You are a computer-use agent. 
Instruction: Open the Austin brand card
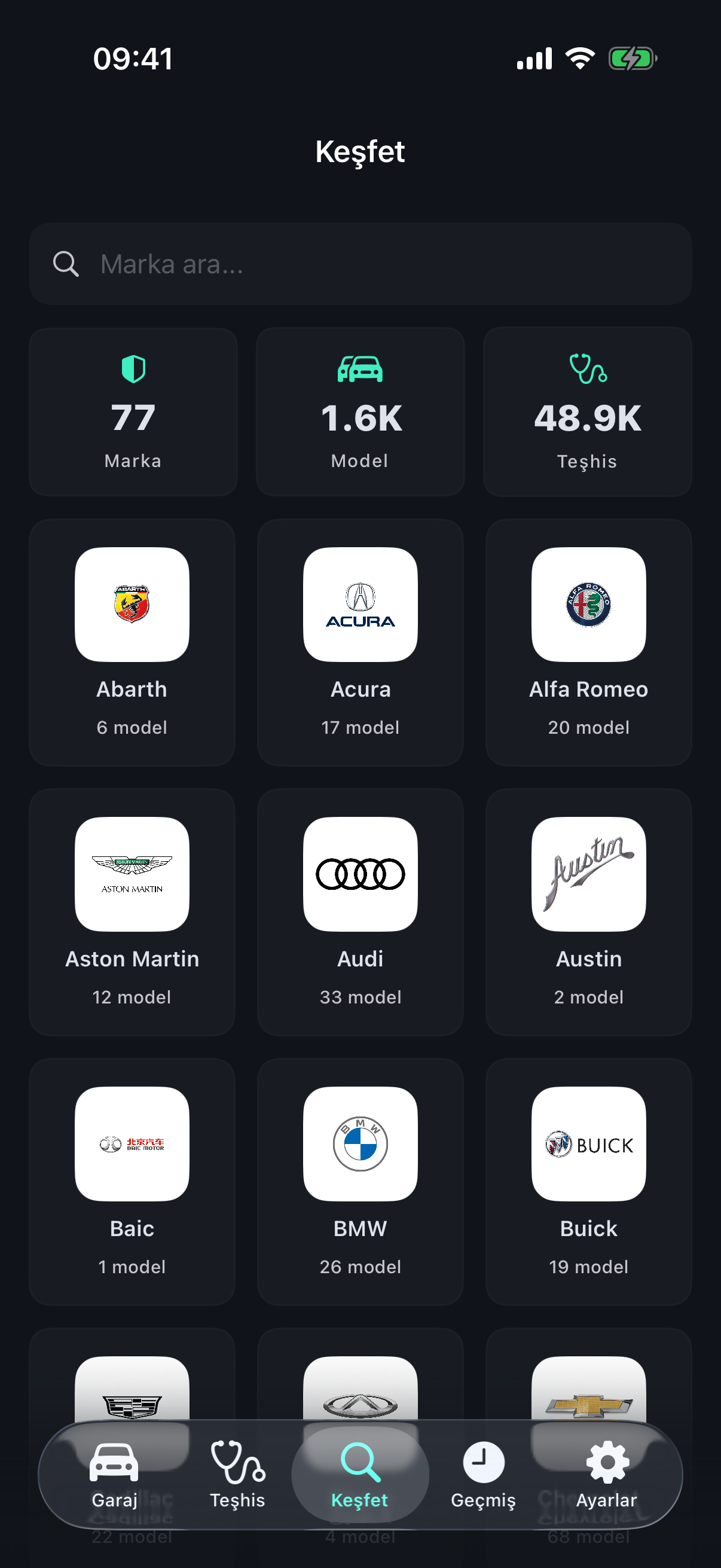coord(588,912)
